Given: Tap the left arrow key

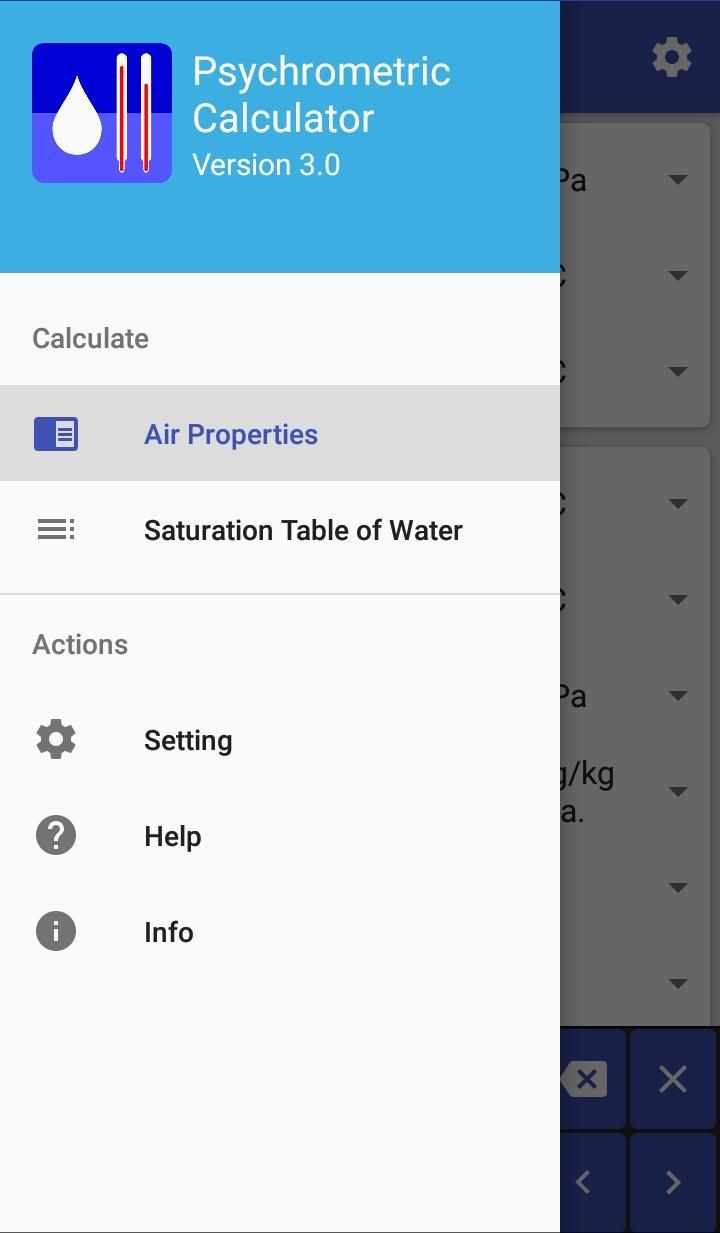Looking at the screenshot, I should [x=585, y=1183].
